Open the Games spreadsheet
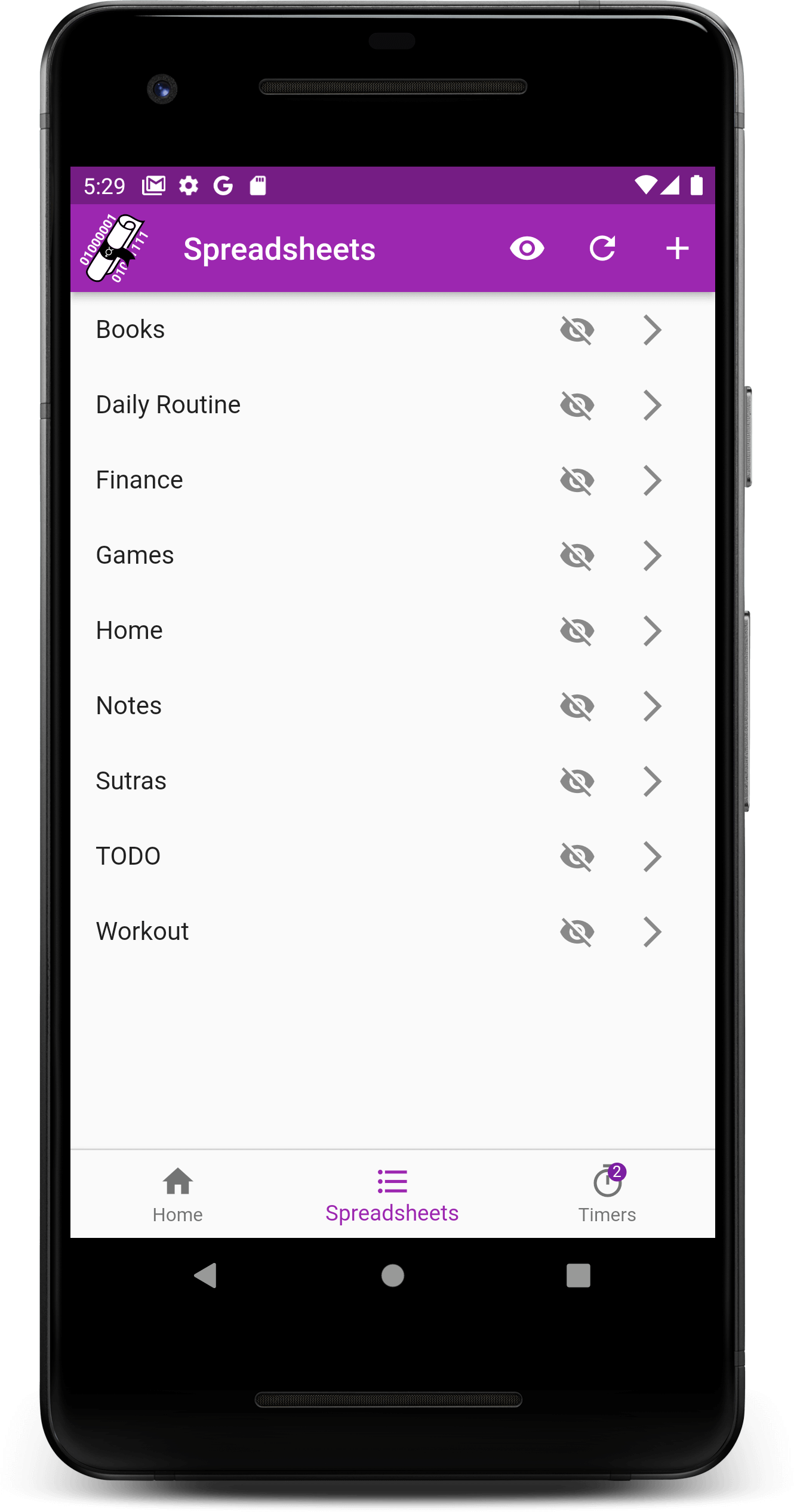The image size is (794, 1512). click(x=652, y=556)
